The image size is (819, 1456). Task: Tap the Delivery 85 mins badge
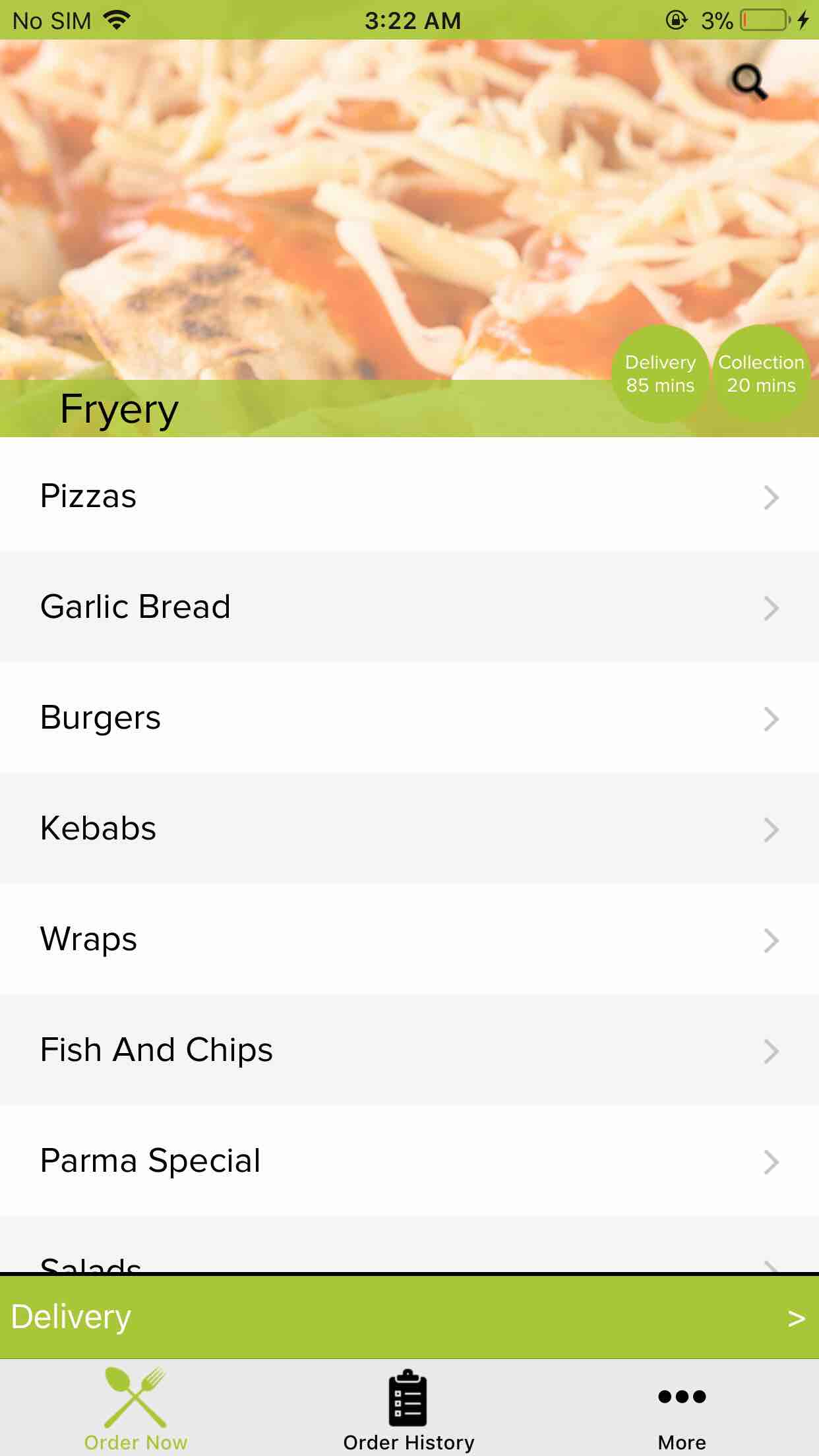click(660, 373)
